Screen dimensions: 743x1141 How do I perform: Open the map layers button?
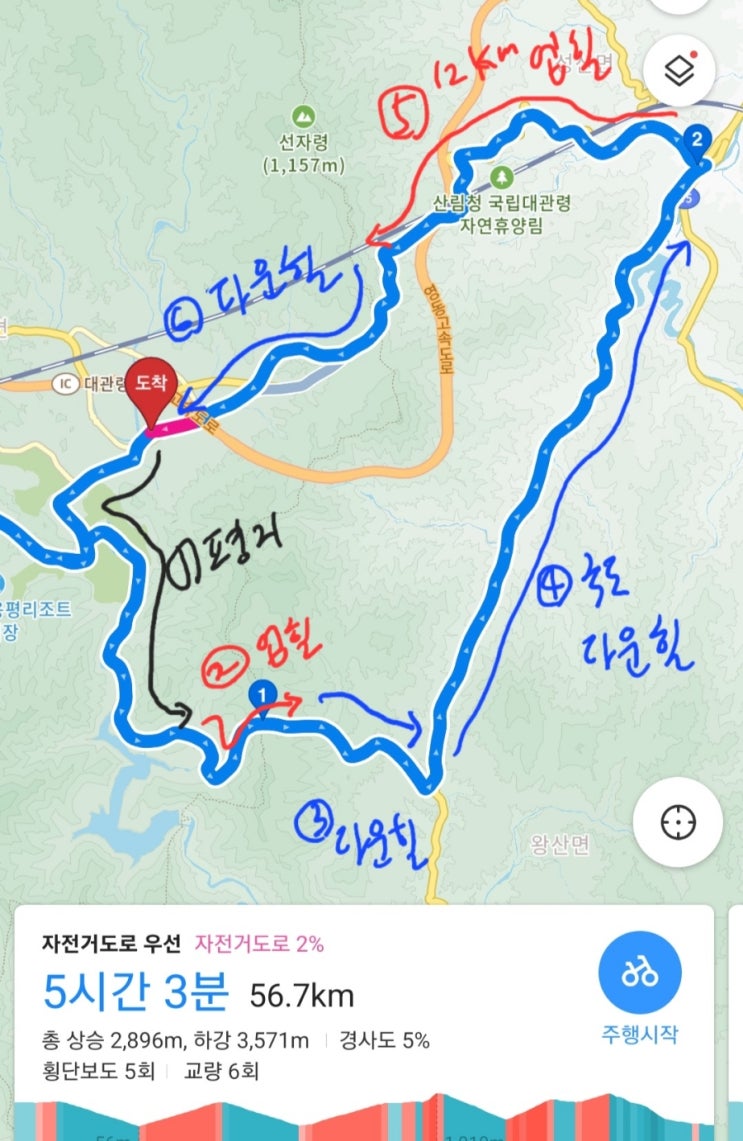(680, 71)
